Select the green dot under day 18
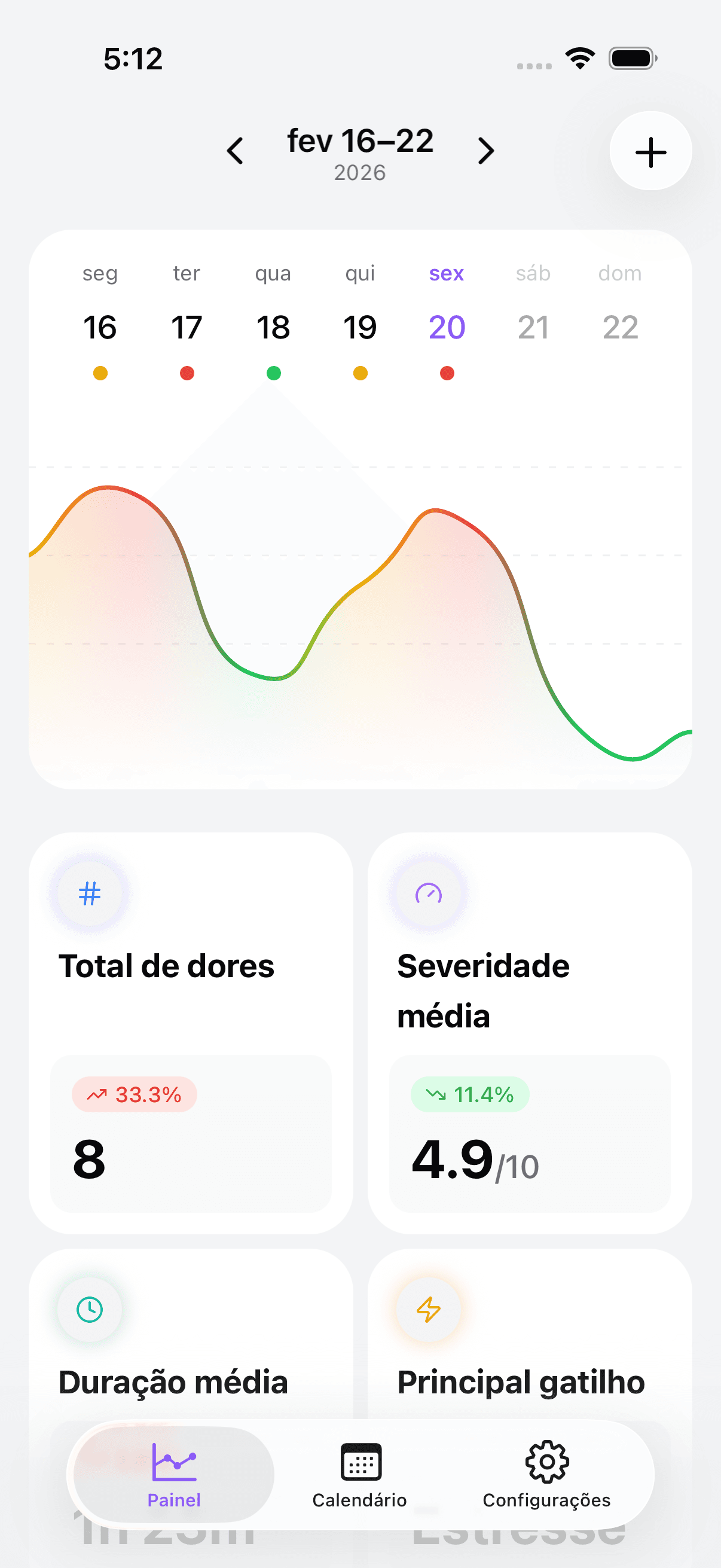 [x=273, y=373]
